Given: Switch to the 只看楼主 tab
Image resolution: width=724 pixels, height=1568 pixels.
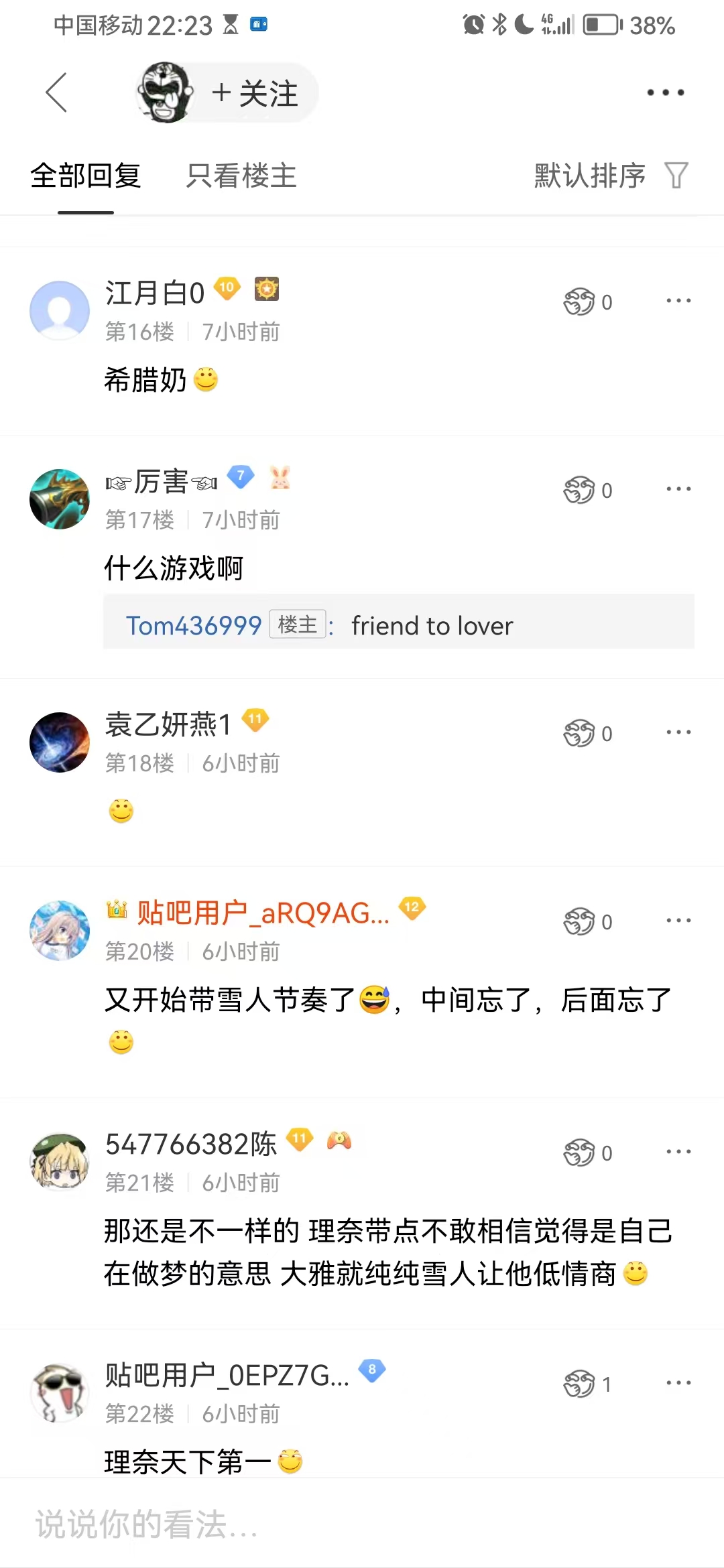Looking at the screenshot, I should click(x=241, y=176).
